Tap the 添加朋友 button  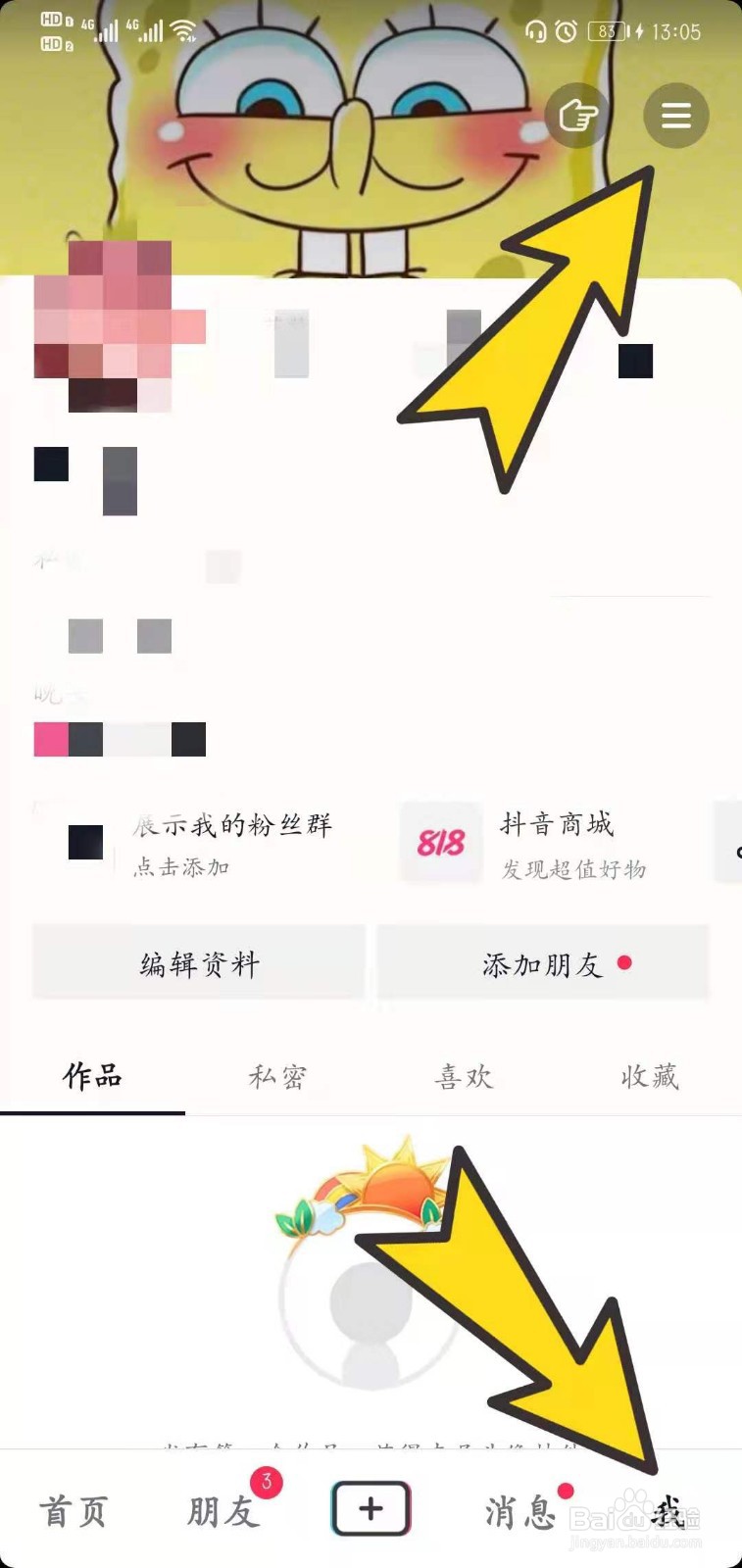click(x=543, y=963)
